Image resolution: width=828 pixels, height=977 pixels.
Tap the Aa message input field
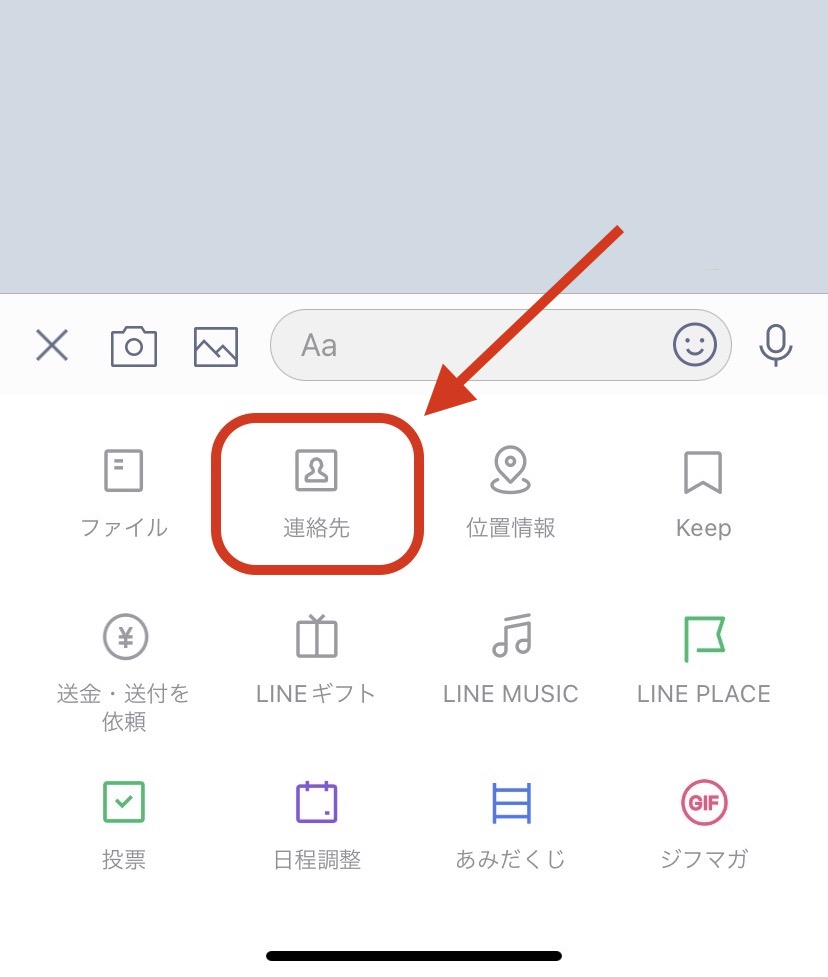pyautogui.click(x=470, y=346)
